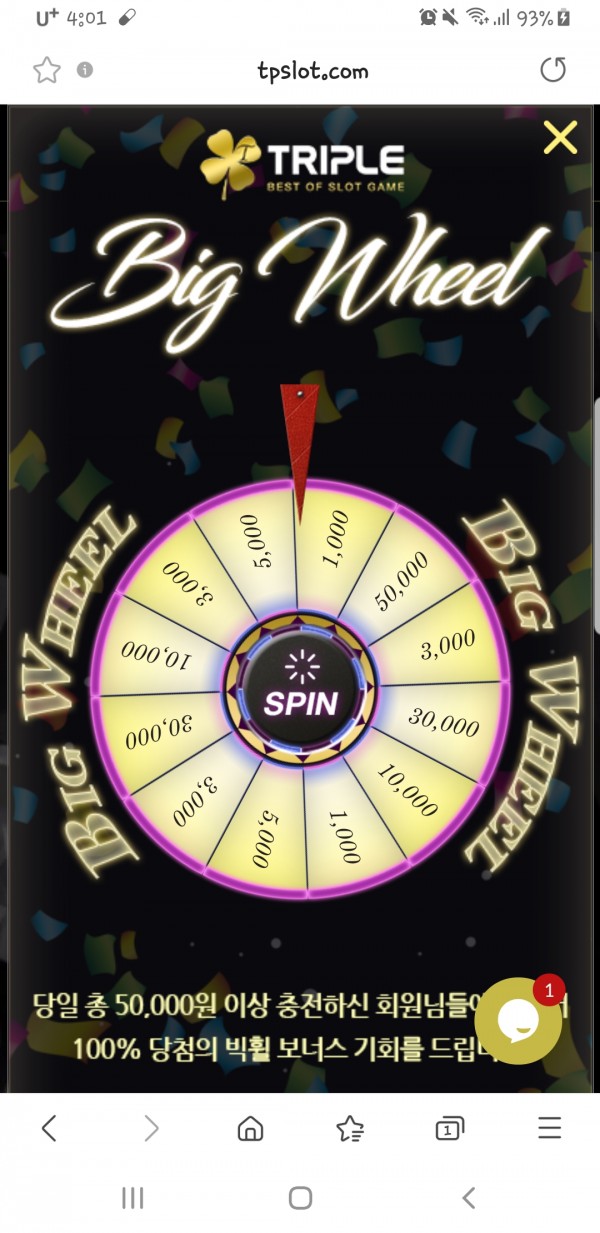
Task: Open the browser tabs view
Action: (449, 1129)
